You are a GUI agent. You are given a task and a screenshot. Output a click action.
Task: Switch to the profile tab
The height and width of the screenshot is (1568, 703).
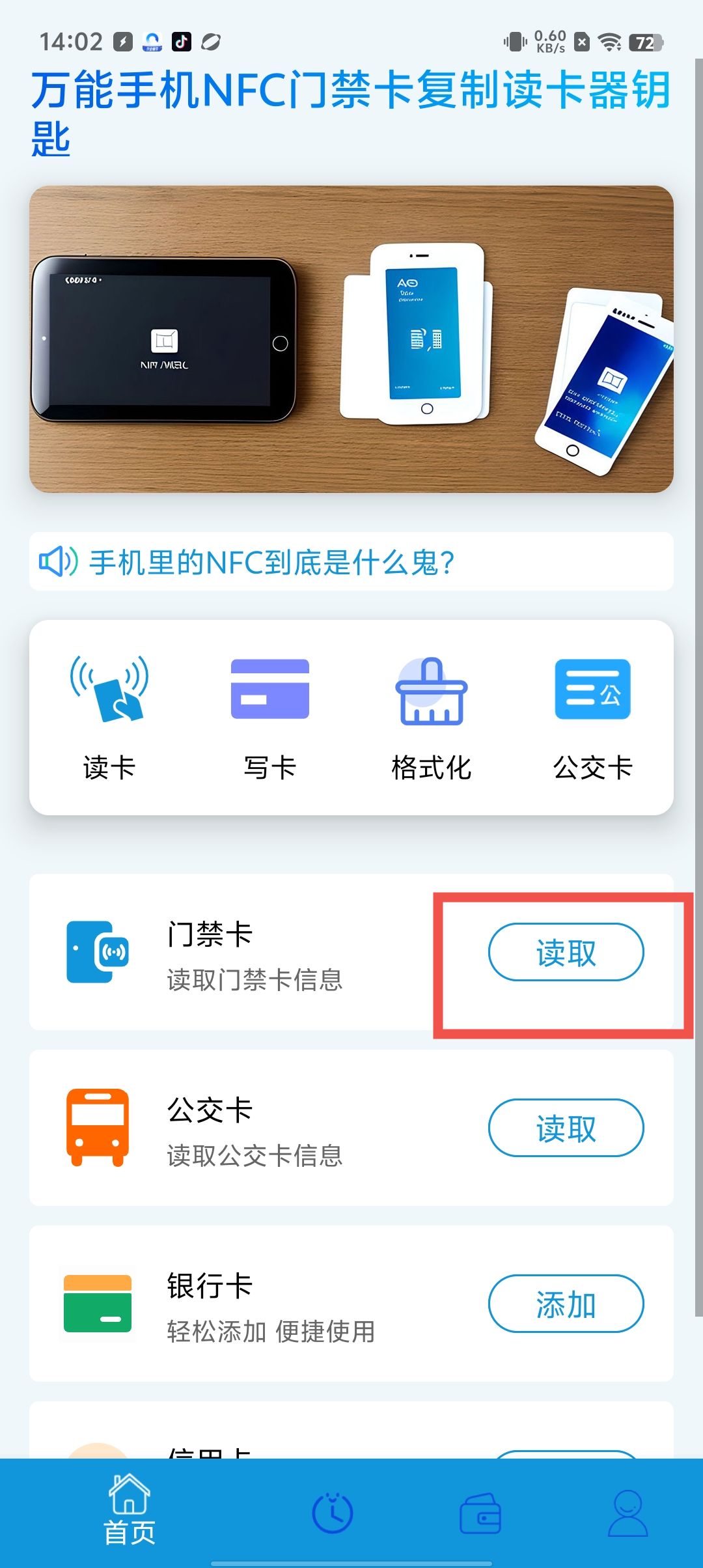coord(627,1513)
